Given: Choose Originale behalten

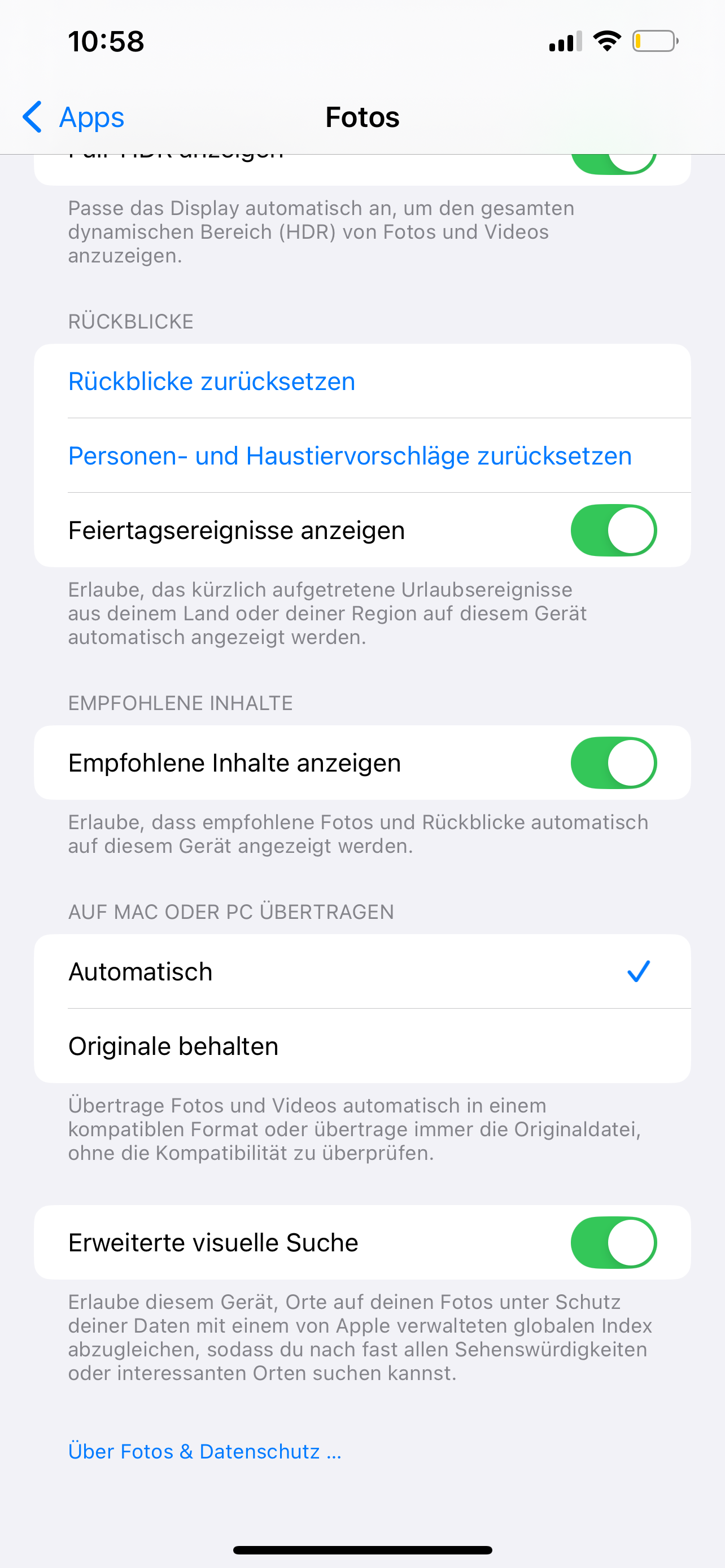Looking at the screenshot, I should click(362, 1046).
